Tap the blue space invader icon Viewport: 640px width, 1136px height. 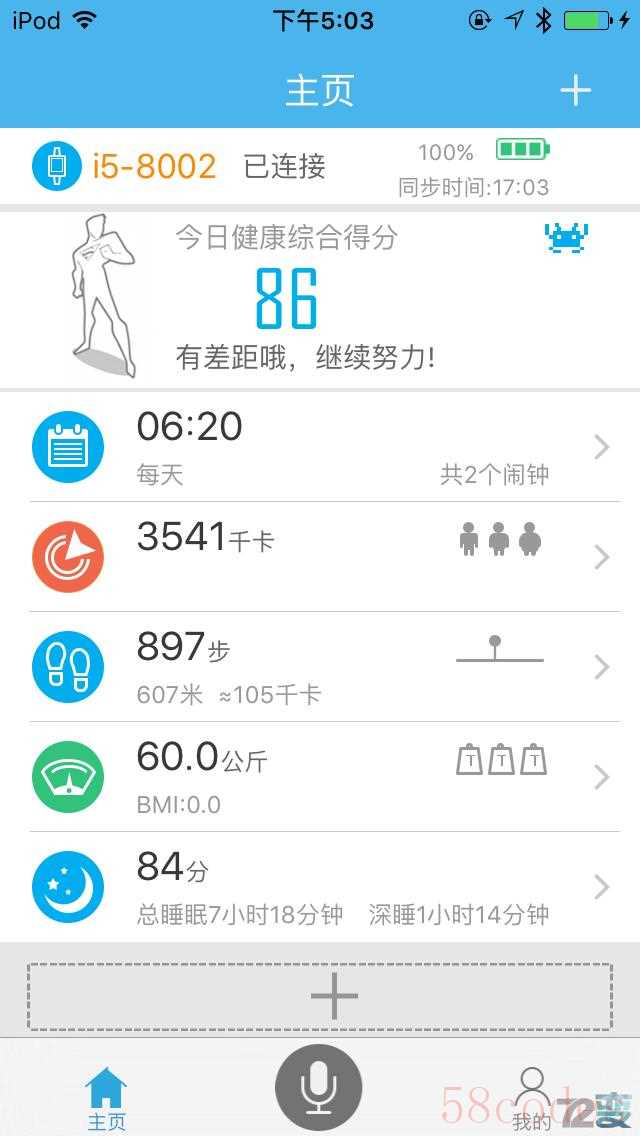(x=566, y=238)
